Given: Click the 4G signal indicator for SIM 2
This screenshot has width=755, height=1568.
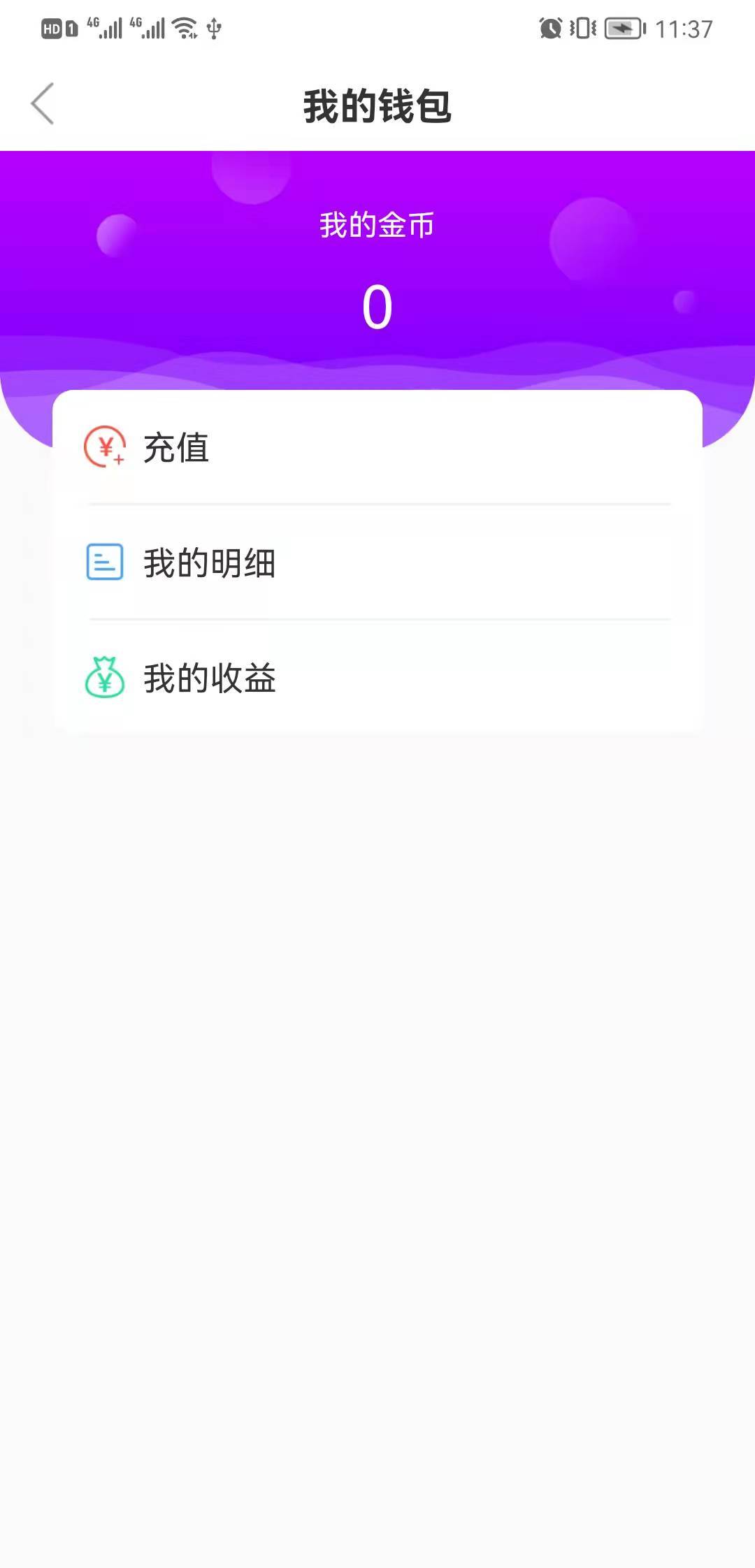Looking at the screenshot, I should click(146, 29).
